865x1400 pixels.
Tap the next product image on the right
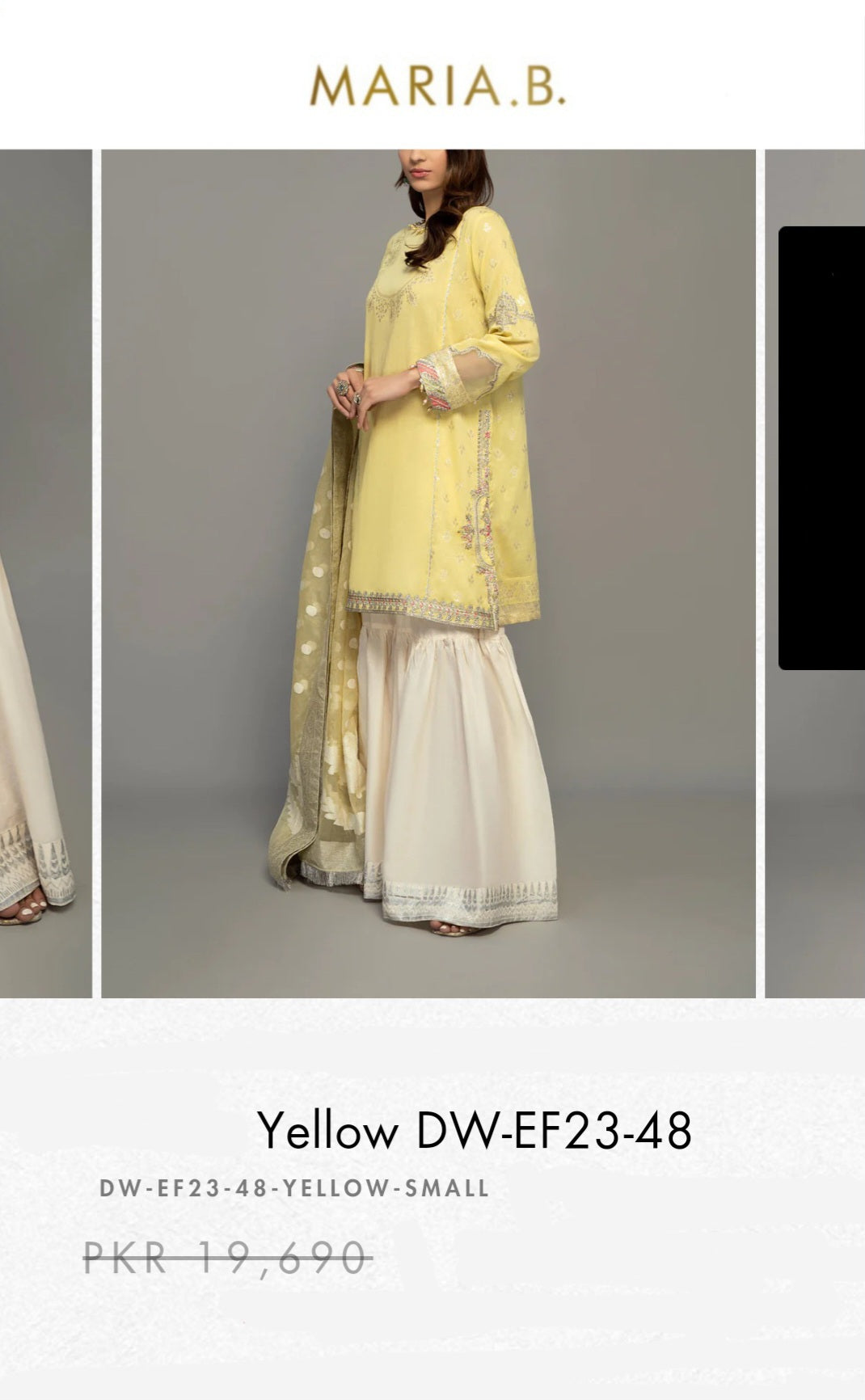tap(815, 572)
